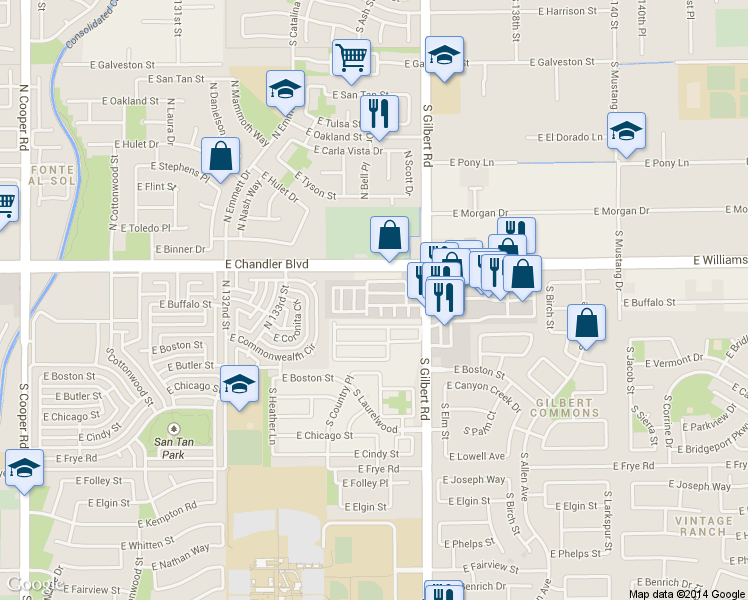
Task: Tap the shopping bag marker by E Stephens Pl
Action: (x=220, y=156)
